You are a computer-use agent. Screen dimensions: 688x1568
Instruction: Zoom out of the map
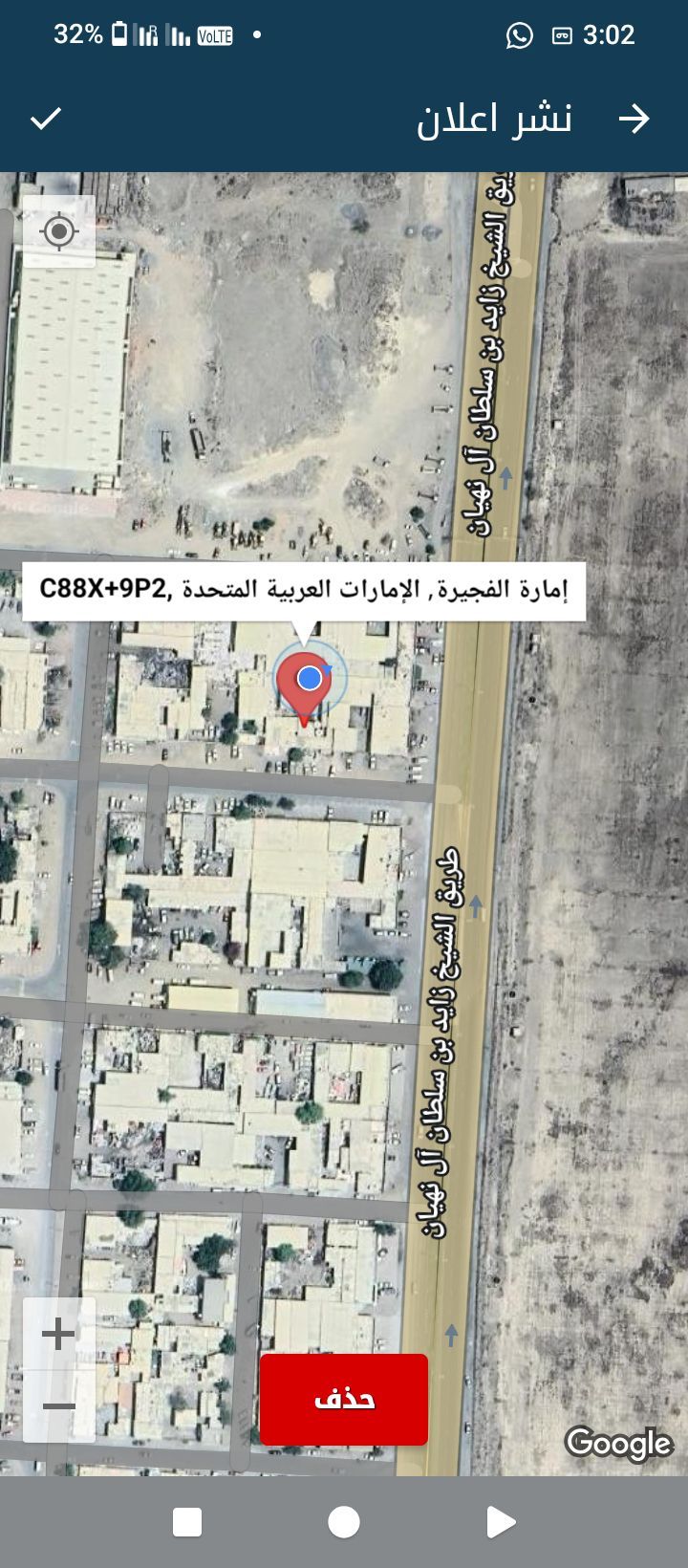[x=59, y=1405]
